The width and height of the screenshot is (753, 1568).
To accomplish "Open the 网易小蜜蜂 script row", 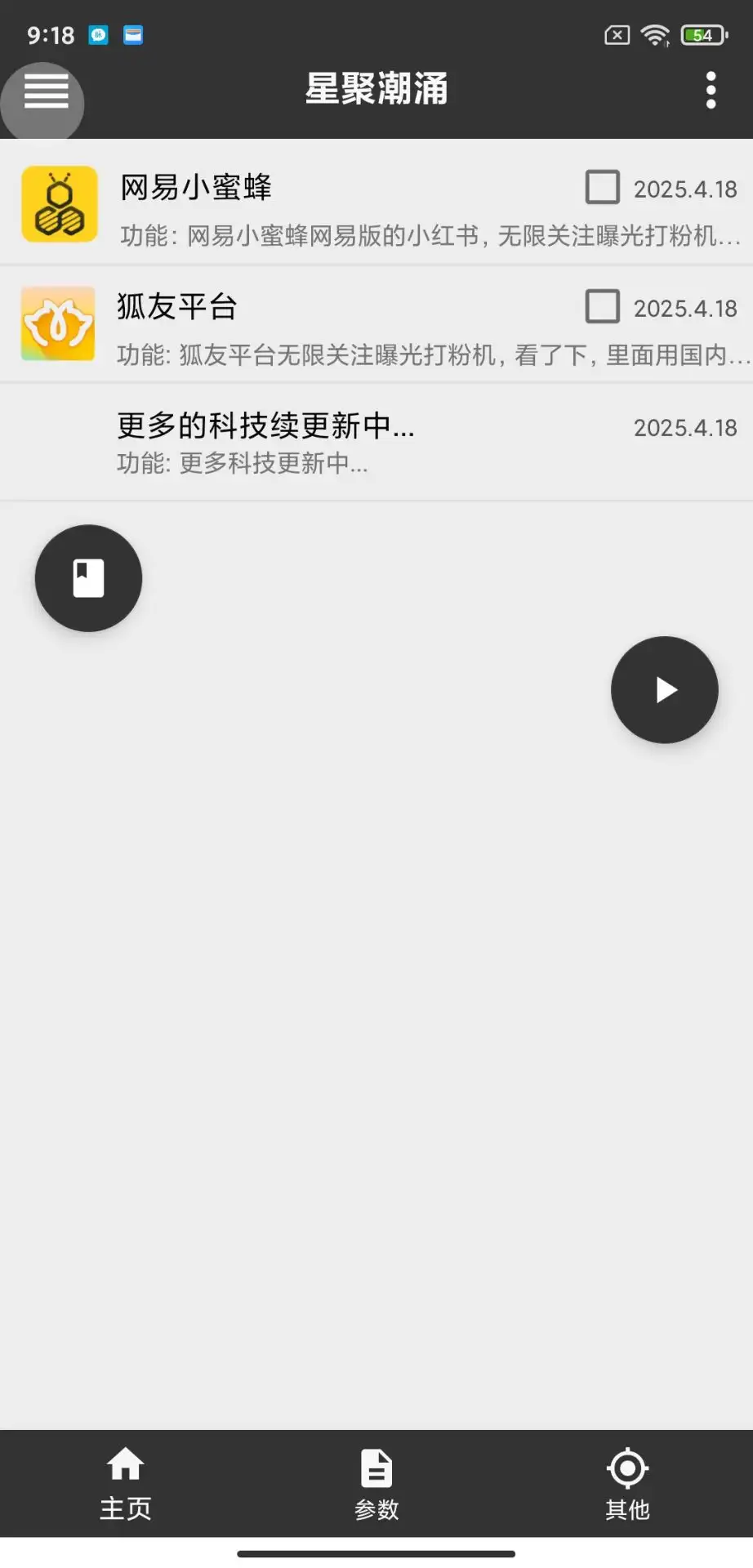I will pos(327,206).
